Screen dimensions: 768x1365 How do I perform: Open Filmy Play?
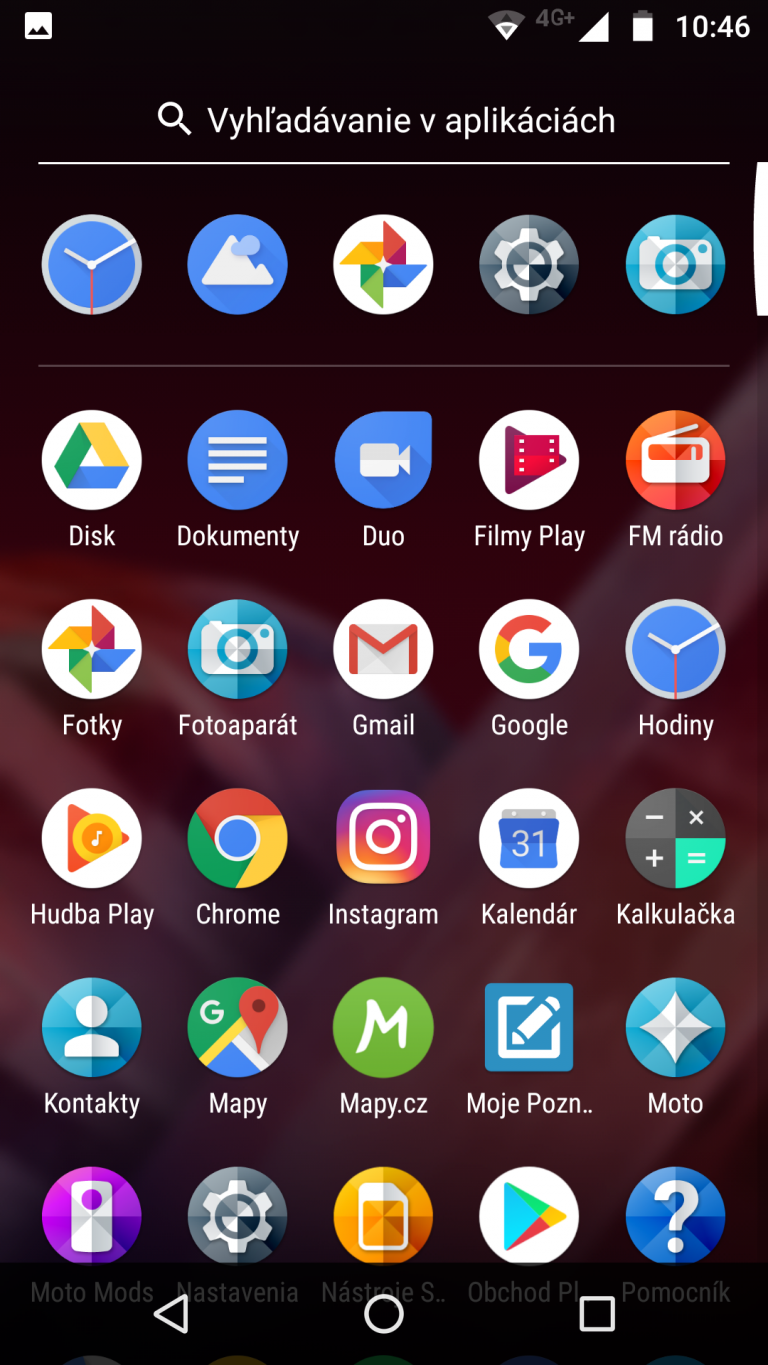tap(529, 461)
